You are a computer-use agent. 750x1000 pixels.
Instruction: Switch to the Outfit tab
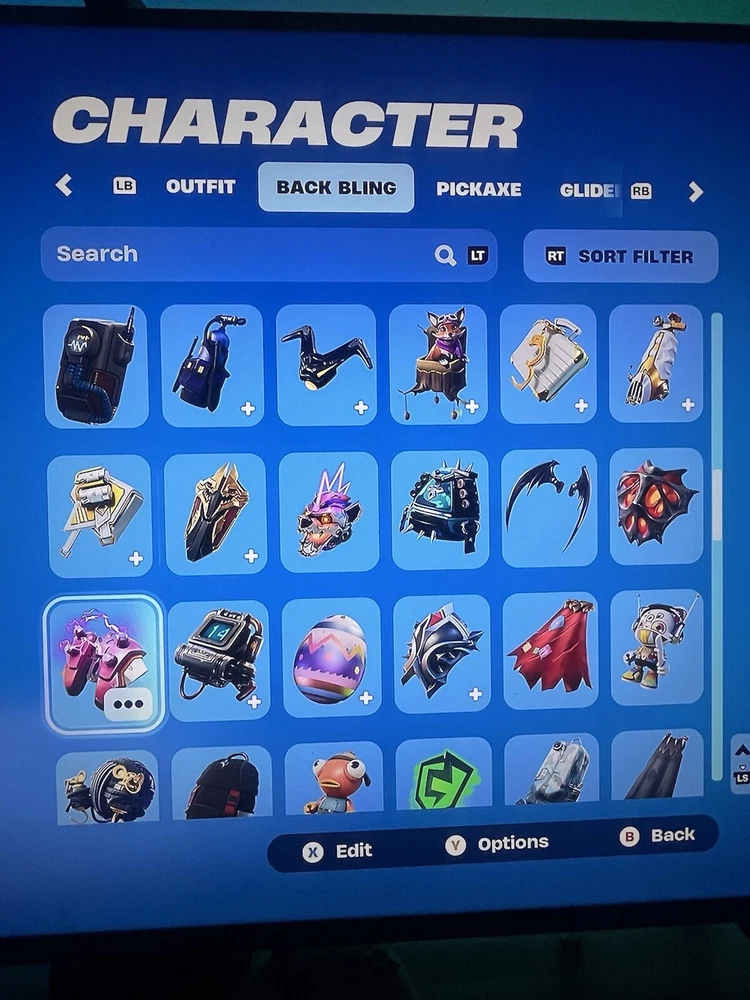click(200, 187)
